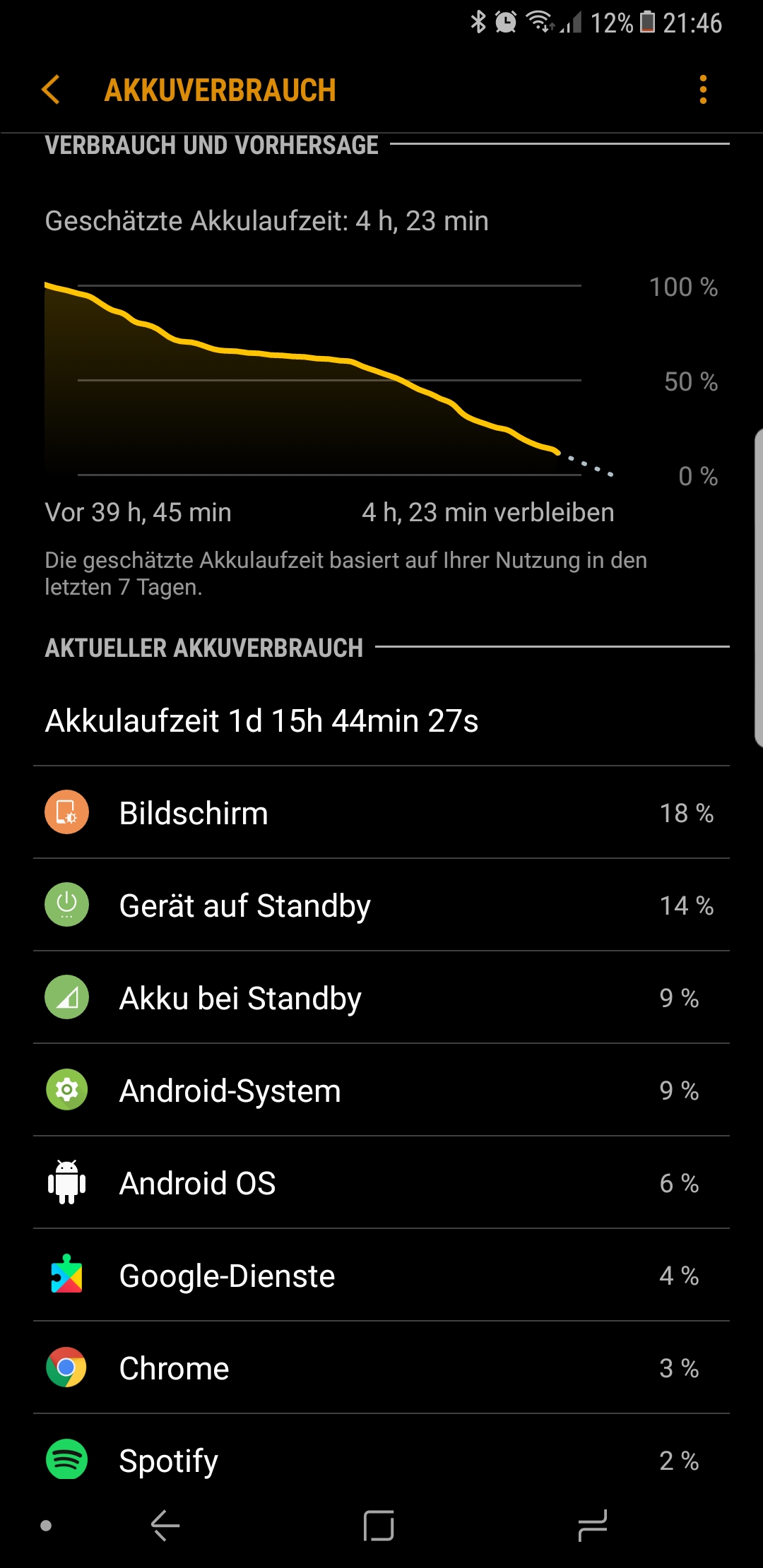View Android-System battery usage
The image size is (763, 1568).
point(381,1090)
